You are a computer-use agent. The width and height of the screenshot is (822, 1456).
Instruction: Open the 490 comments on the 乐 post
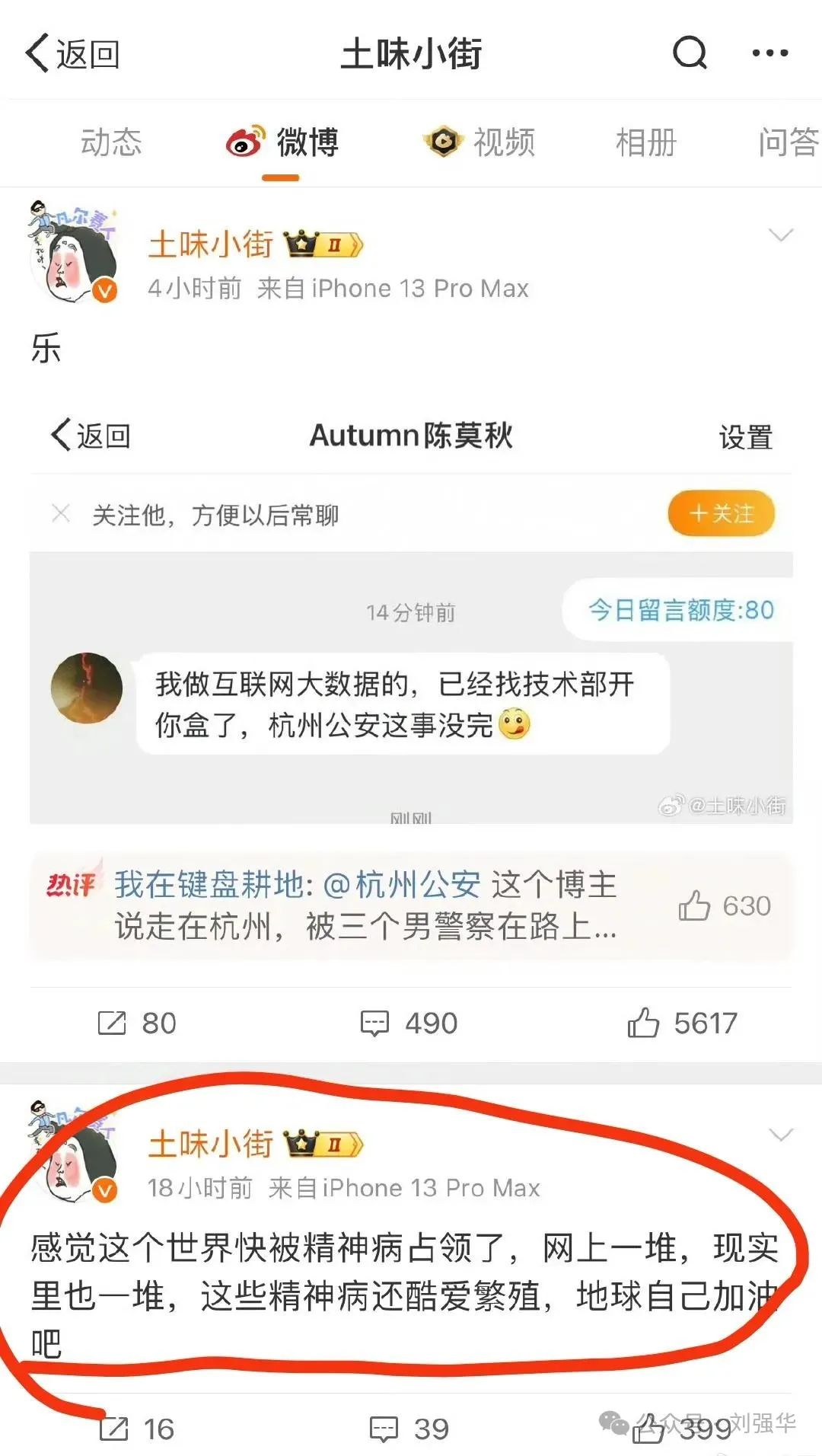pos(409,1023)
